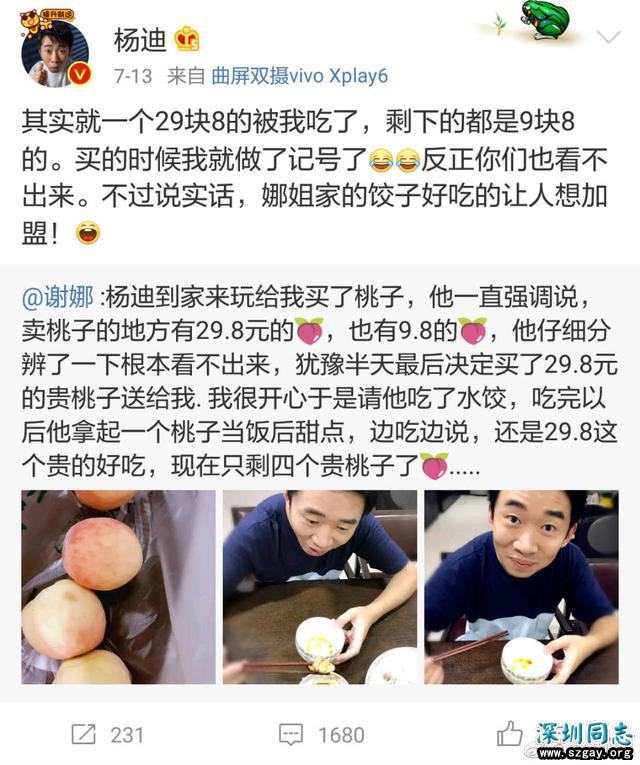The image size is (640, 765).
Task: Like this Weibo post
Action: click(x=511, y=734)
